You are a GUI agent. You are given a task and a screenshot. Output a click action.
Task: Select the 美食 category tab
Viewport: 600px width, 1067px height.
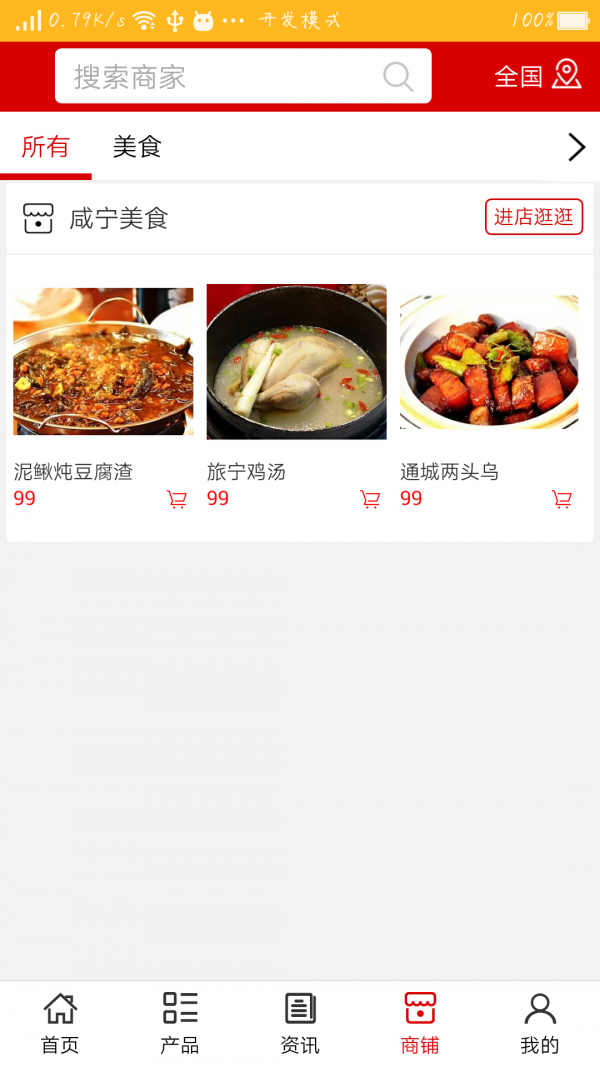click(137, 147)
